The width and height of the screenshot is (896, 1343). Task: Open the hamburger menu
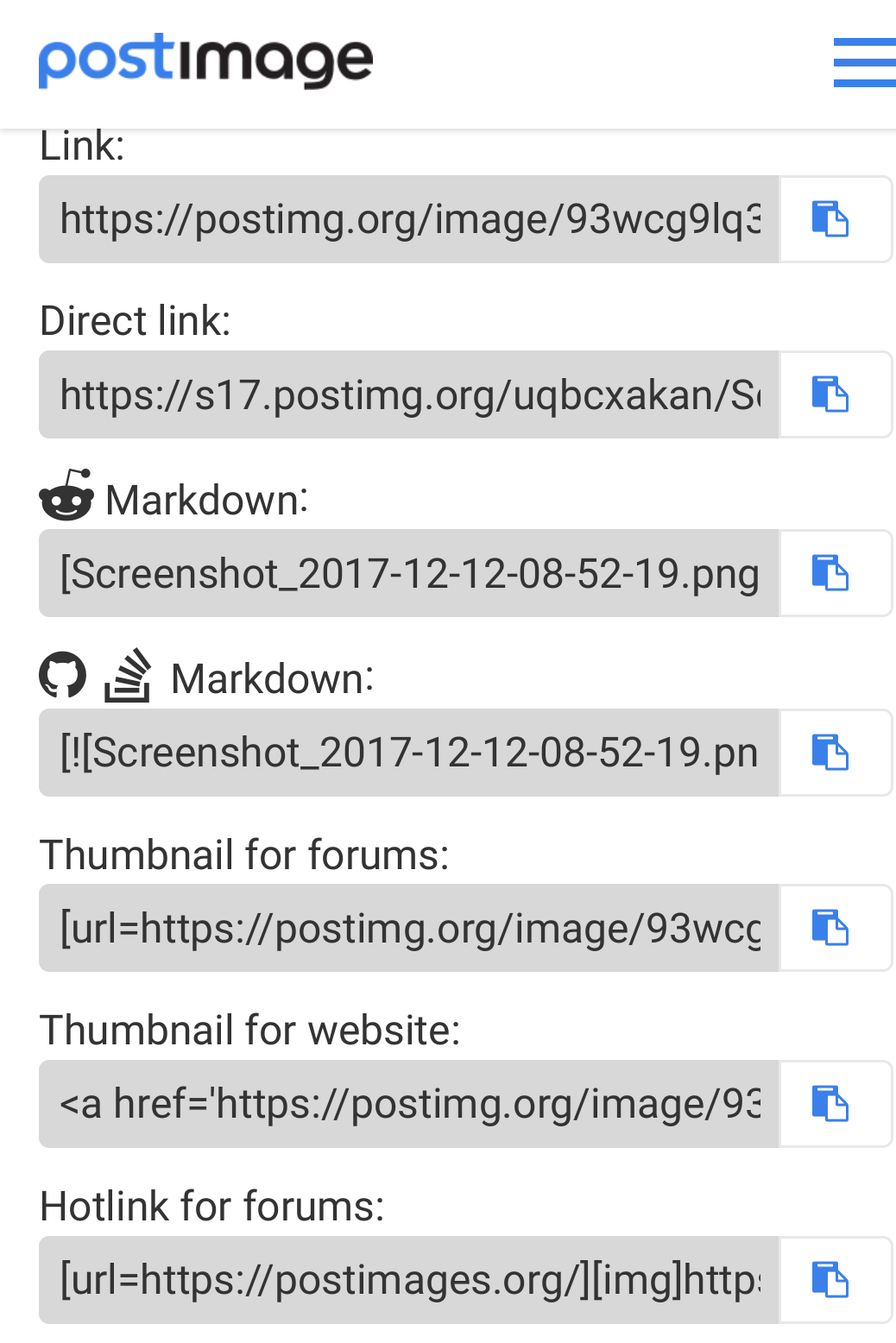point(864,62)
